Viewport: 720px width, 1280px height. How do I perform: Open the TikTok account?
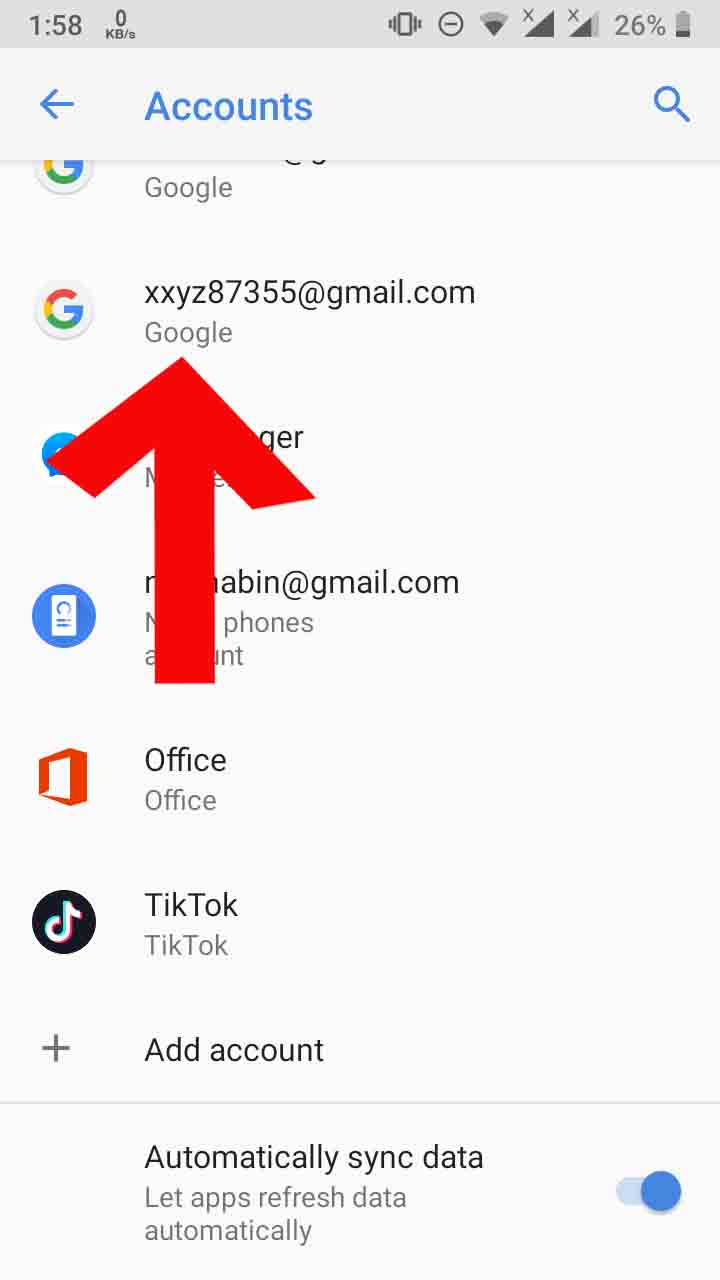click(190, 923)
